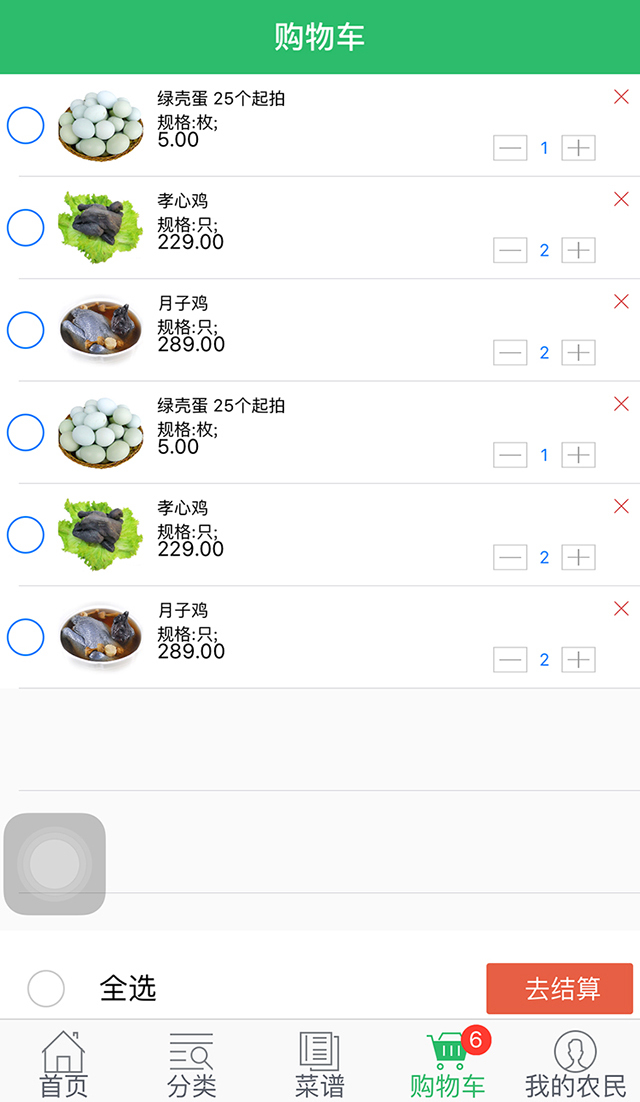This screenshot has width=640, height=1102.
Task: Select the first 绿壳蛋 item's circle
Action: pos(26,126)
